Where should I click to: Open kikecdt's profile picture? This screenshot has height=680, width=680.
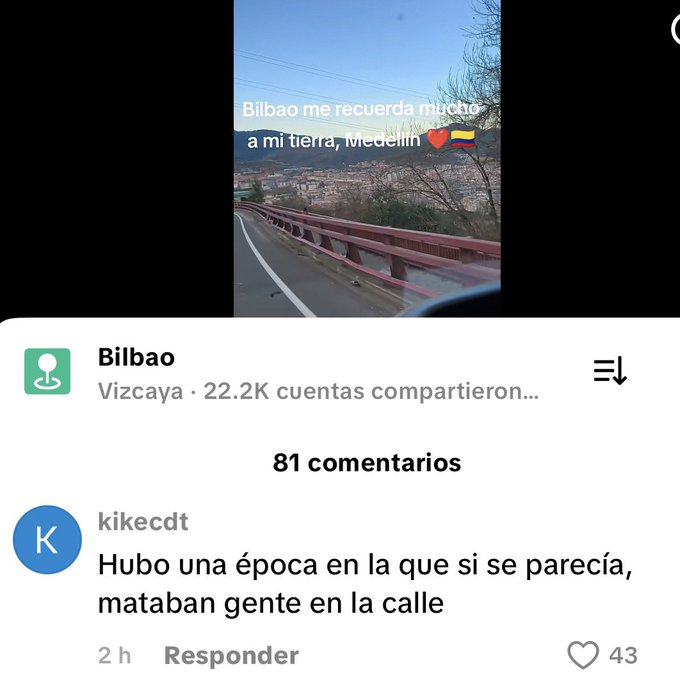(x=47, y=540)
